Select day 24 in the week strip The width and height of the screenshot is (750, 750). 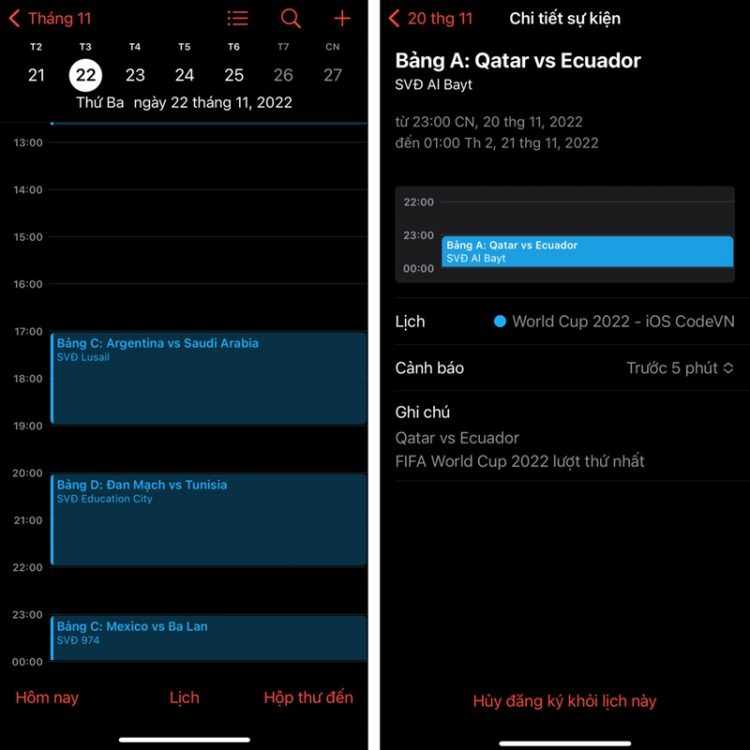[184, 75]
